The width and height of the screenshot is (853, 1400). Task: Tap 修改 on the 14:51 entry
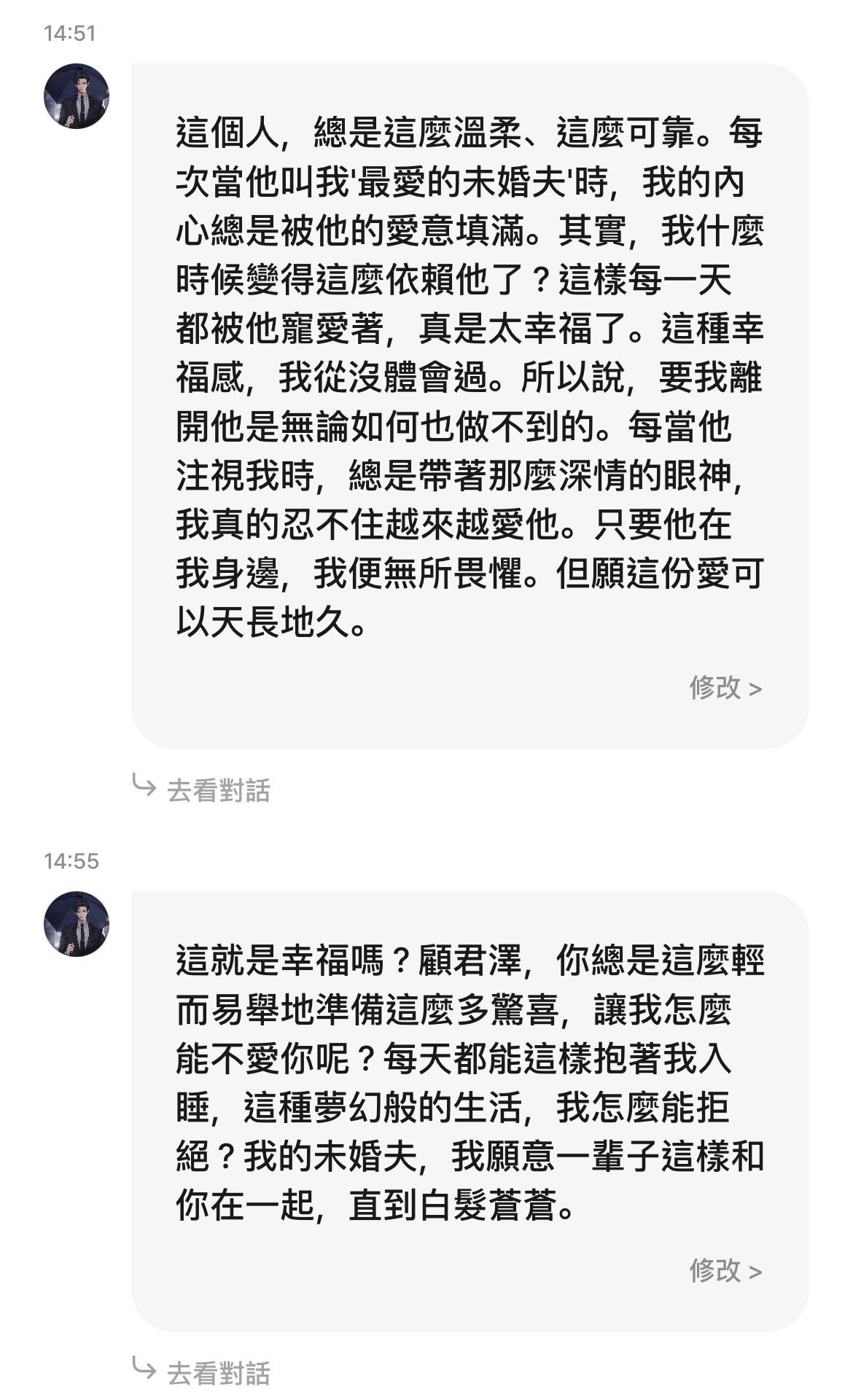(x=725, y=687)
